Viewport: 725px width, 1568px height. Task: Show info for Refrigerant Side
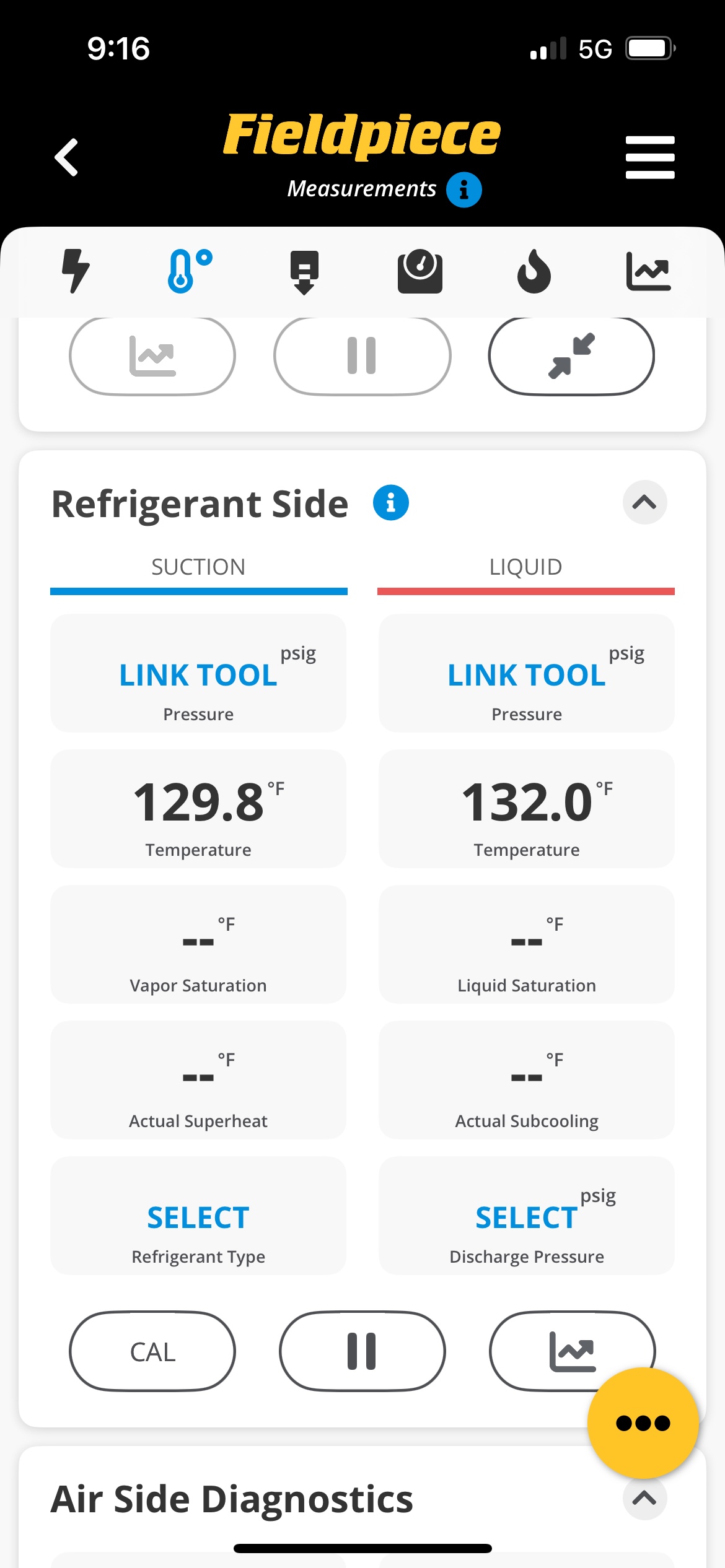(391, 503)
